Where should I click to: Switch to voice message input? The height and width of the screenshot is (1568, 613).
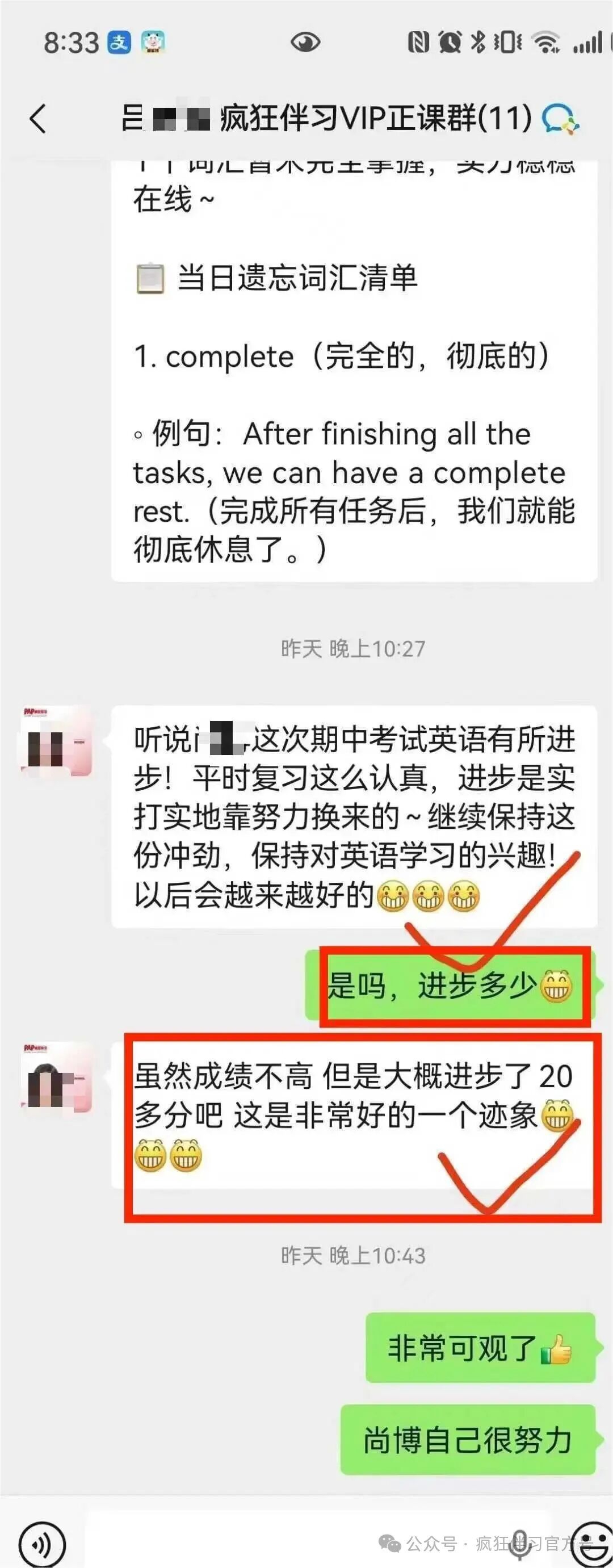41,1543
